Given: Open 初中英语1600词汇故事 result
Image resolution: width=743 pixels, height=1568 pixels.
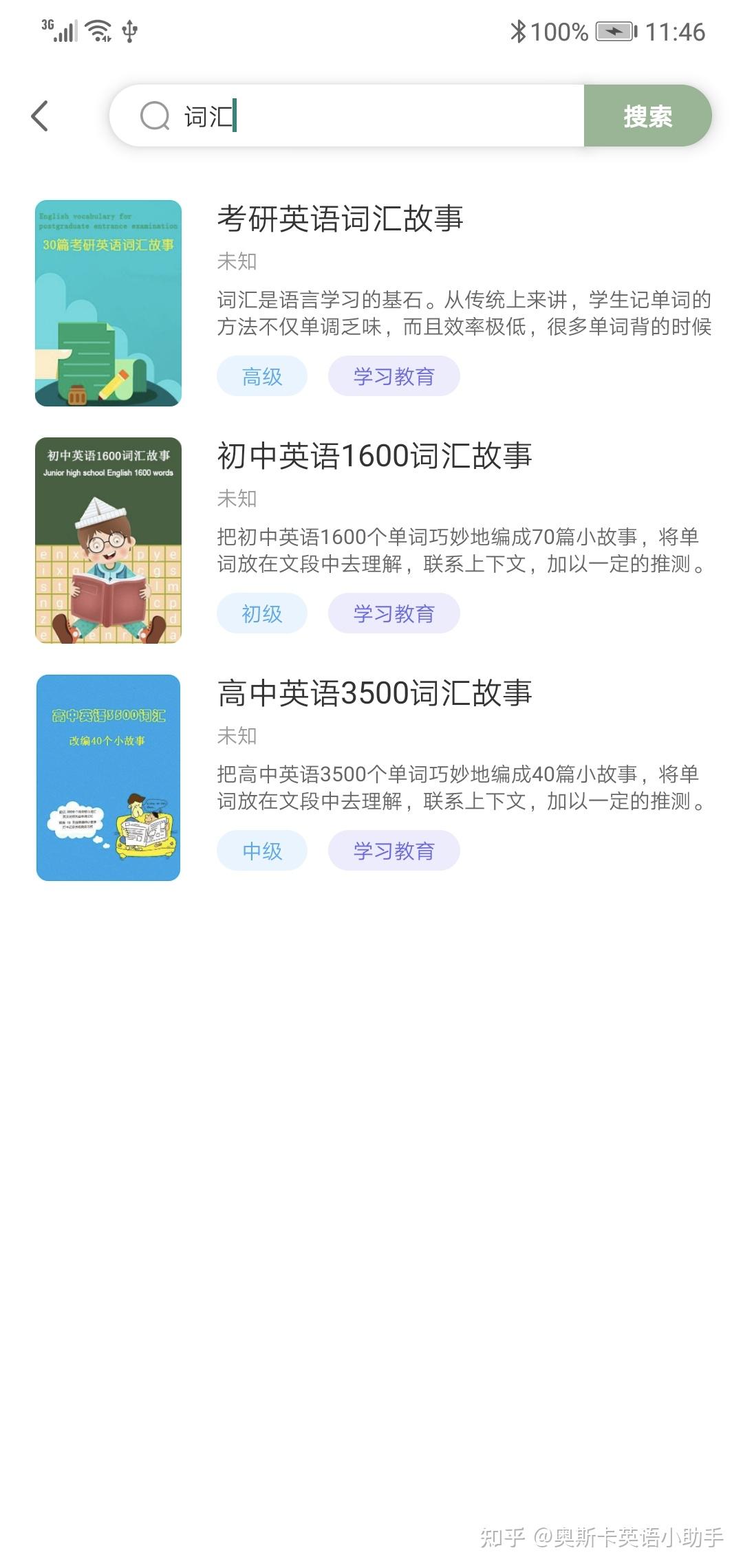Looking at the screenshot, I should tap(374, 456).
